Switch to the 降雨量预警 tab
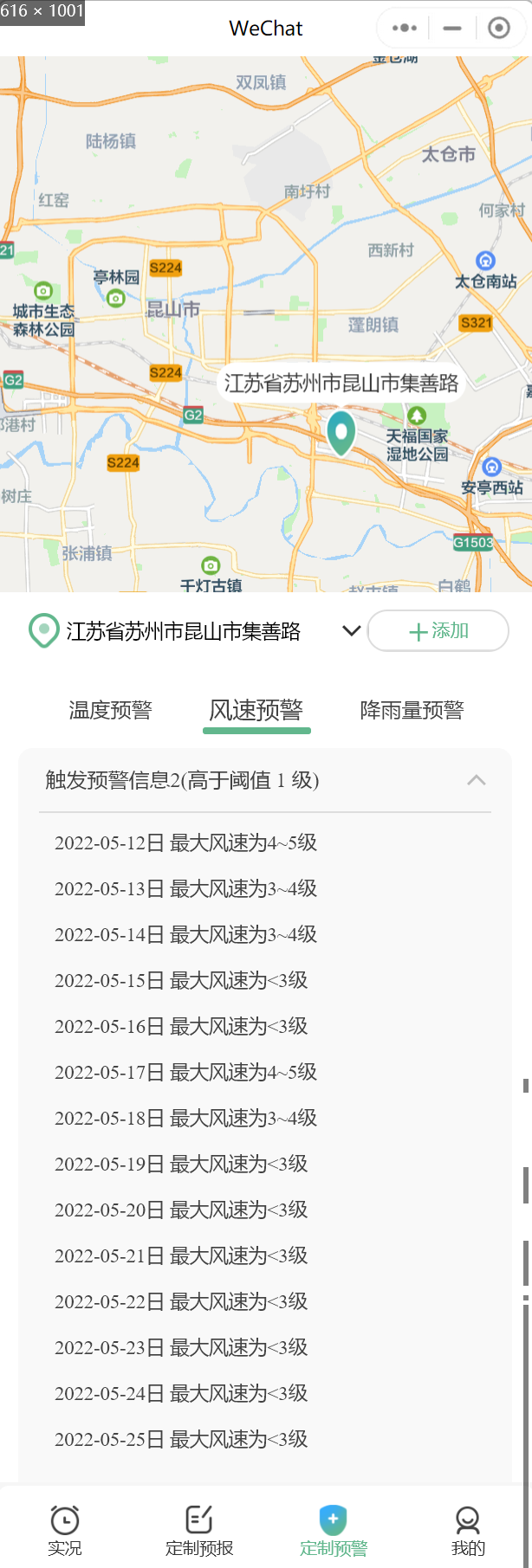 [412, 711]
